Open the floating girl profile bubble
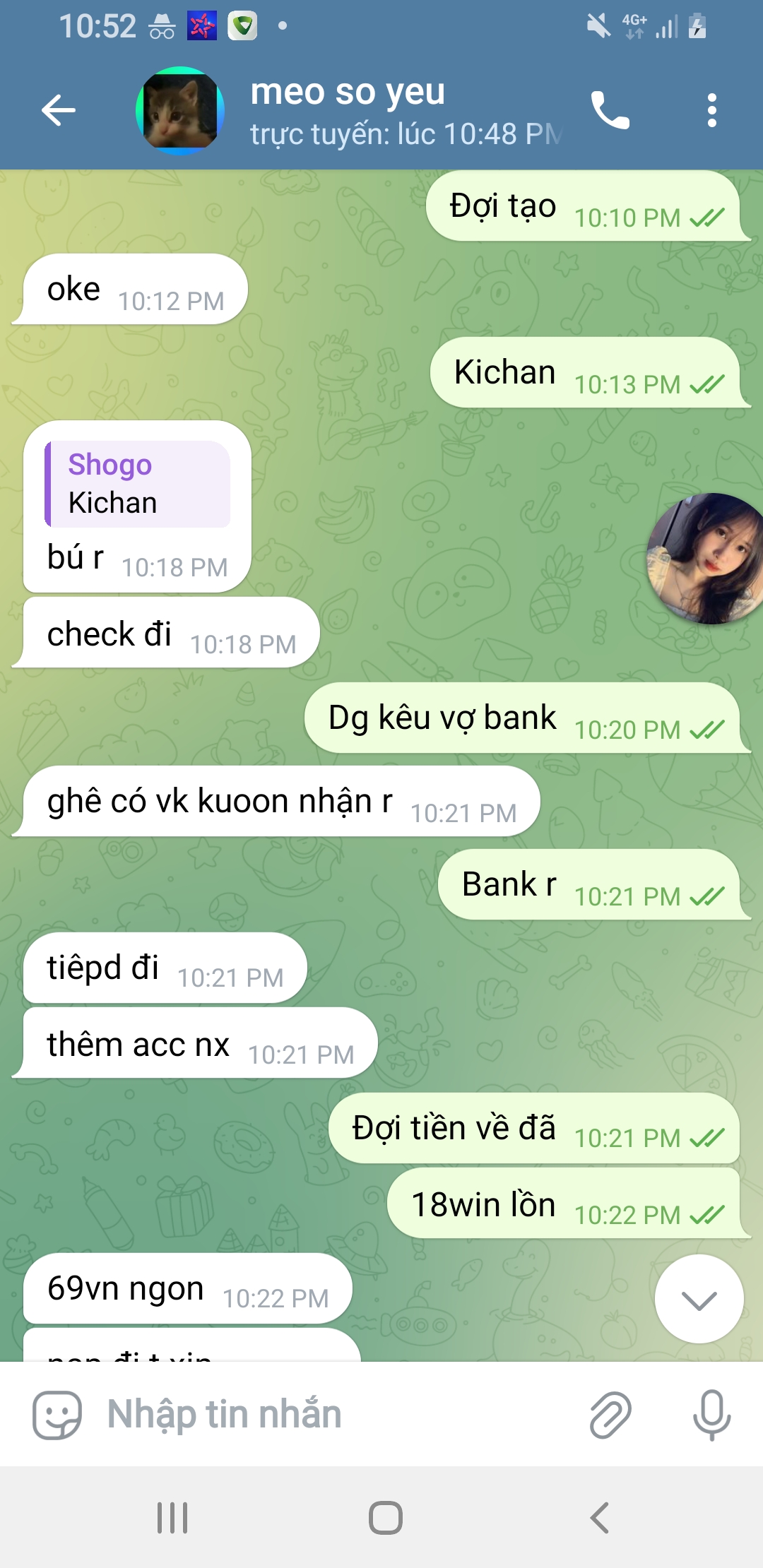The height and width of the screenshot is (1568, 763). [706, 558]
